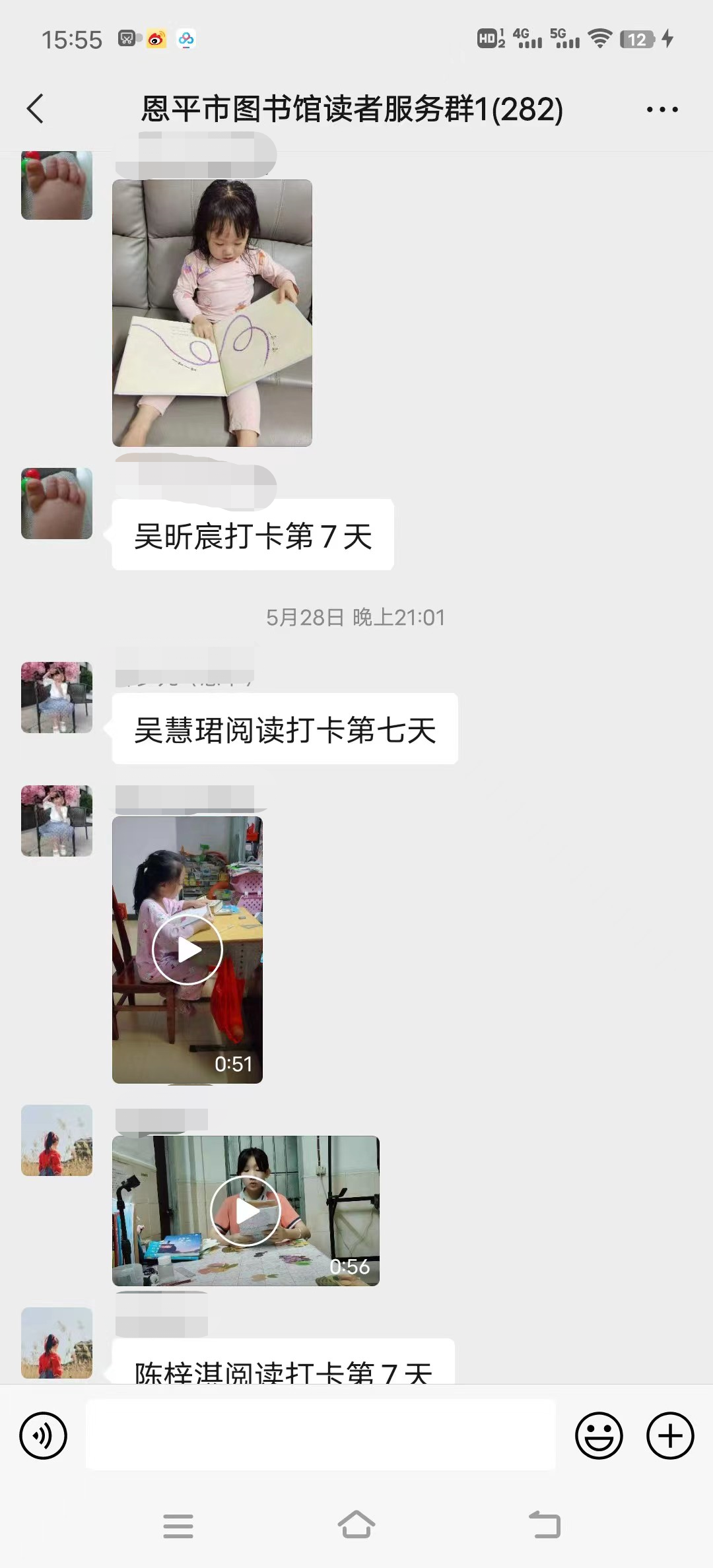Open sender avatar beside the 0:56 video
Viewport: 713px width, 1568px height.
pyautogui.click(x=57, y=1140)
